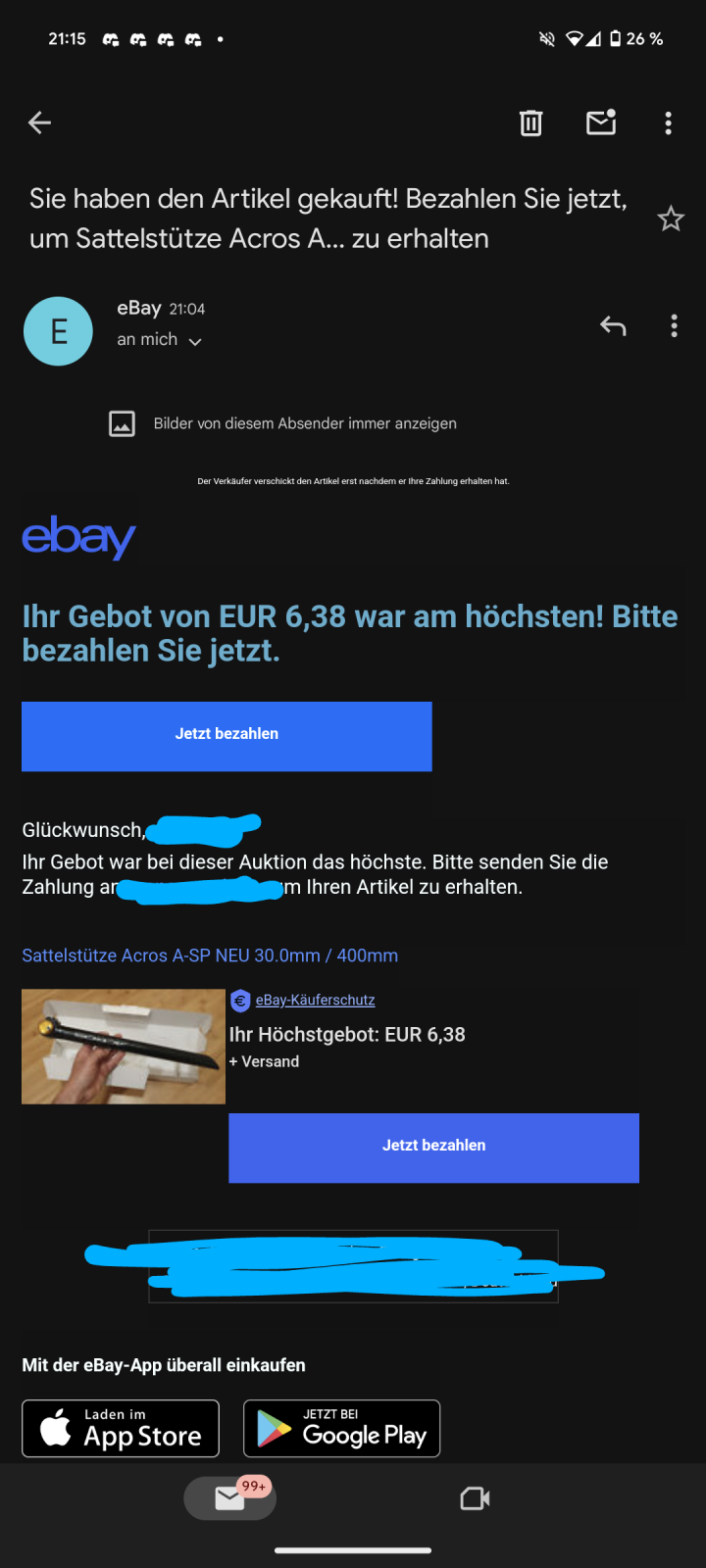The image size is (706, 1568).
Task: Open the top toolbar overflow menu
Action: [x=668, y=122]
